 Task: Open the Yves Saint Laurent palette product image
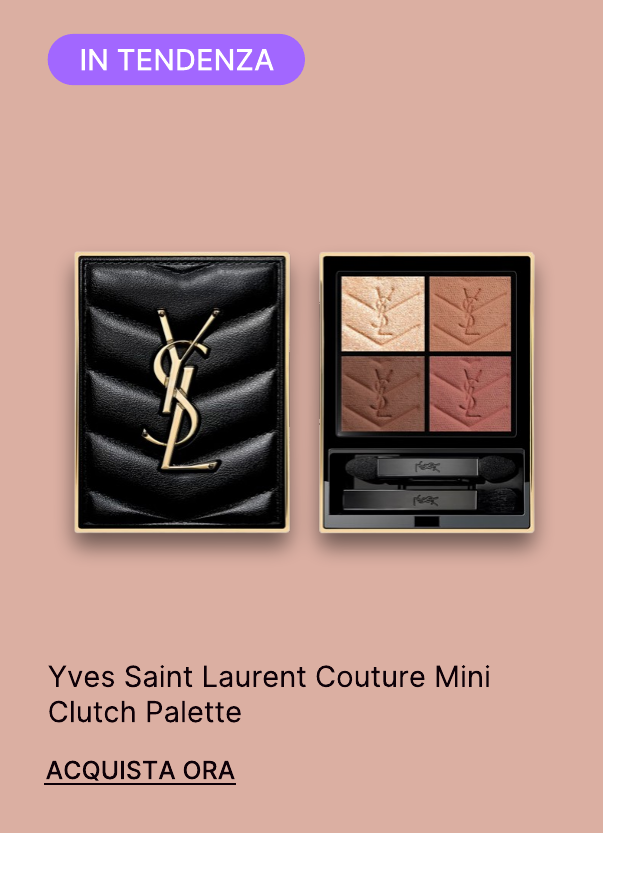pos(306,392)
